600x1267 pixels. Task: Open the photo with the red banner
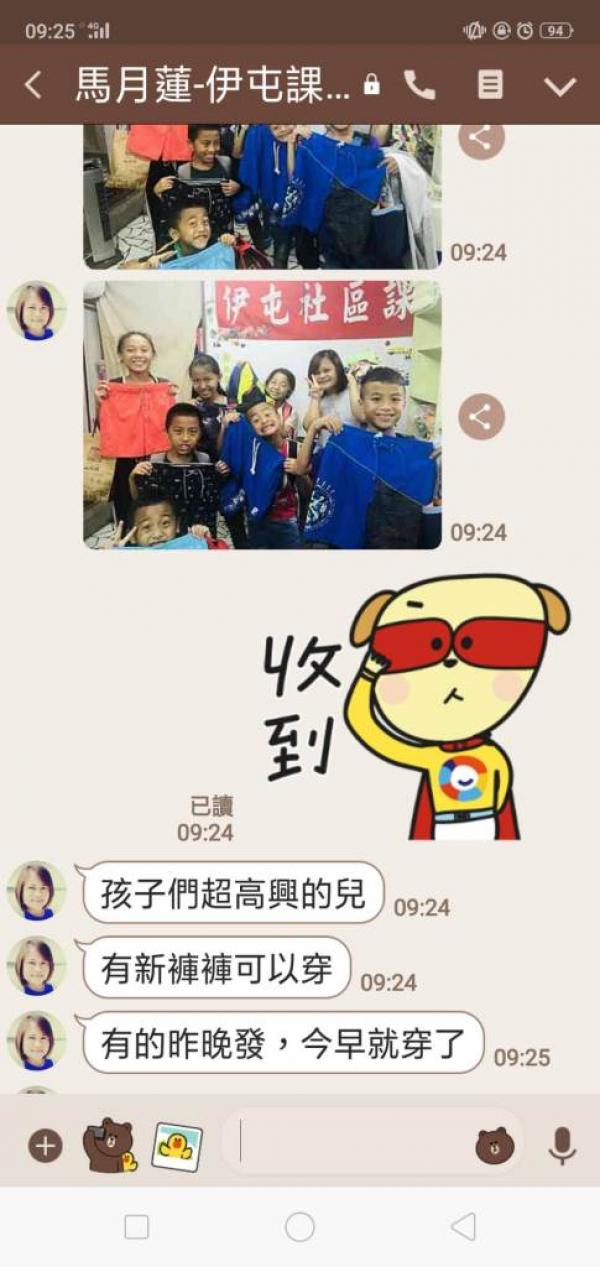pyautogui.click(x=262, y=415)
